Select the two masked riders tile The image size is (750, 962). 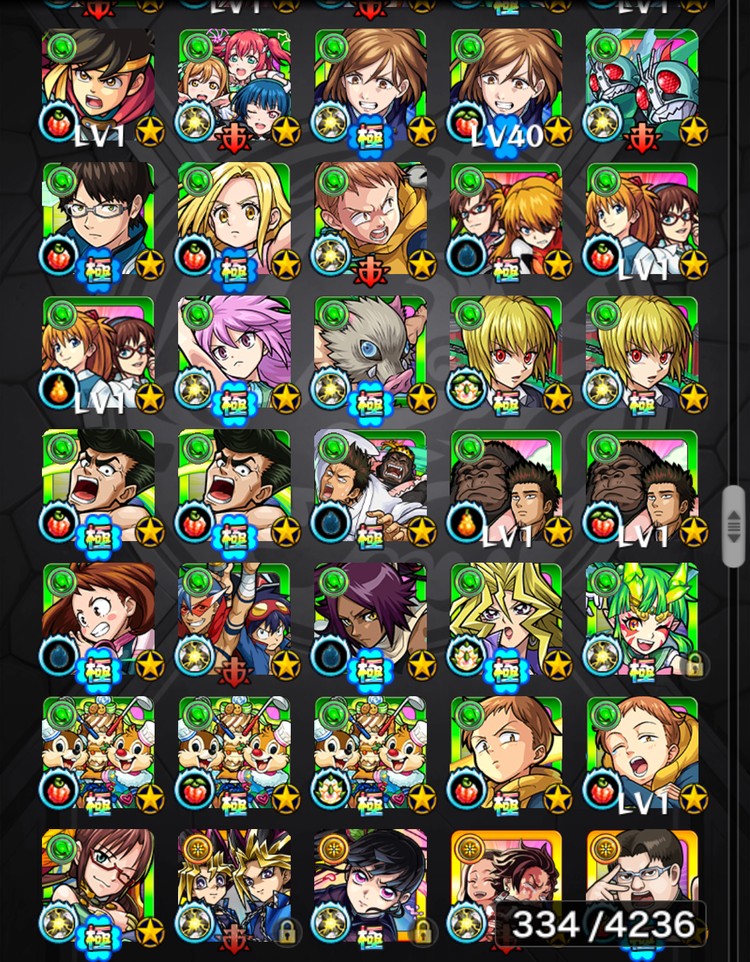click(642, 87)
